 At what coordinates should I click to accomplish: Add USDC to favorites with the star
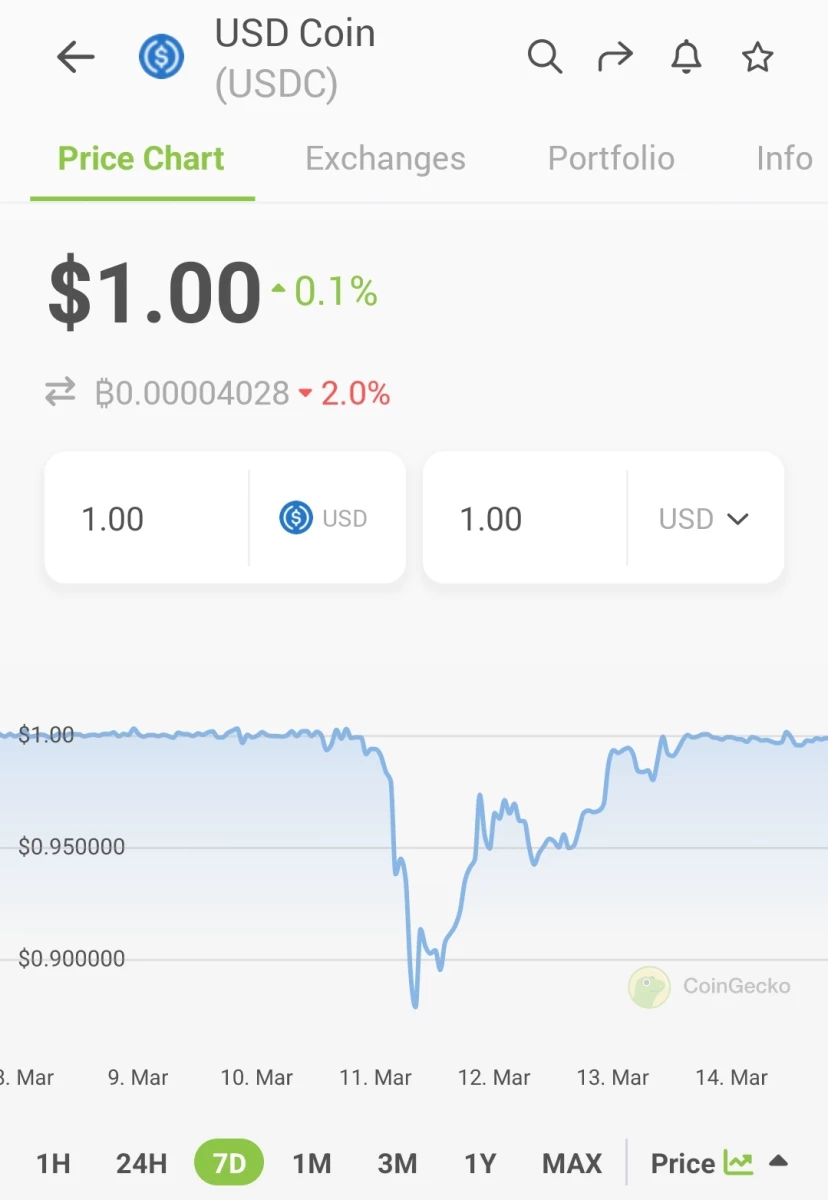click(x=757, y=57)
